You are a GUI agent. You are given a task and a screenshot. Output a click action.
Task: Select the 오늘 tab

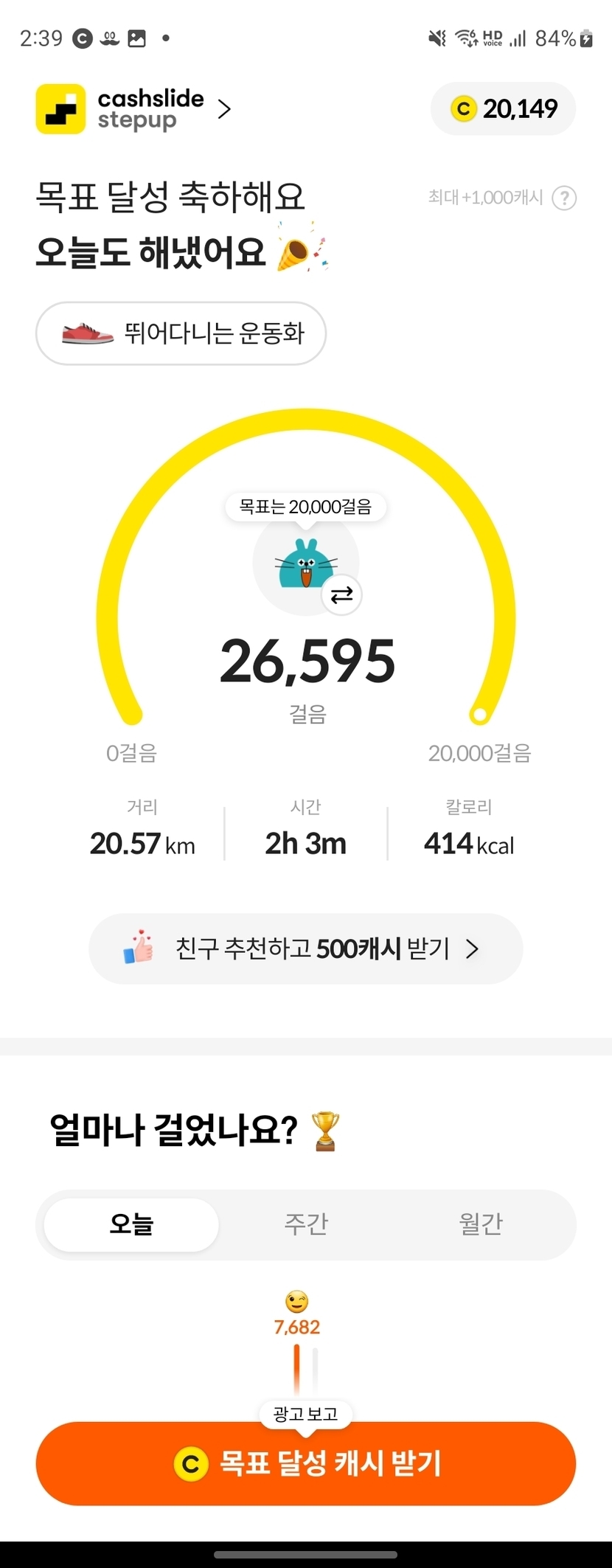(131, 1224)
